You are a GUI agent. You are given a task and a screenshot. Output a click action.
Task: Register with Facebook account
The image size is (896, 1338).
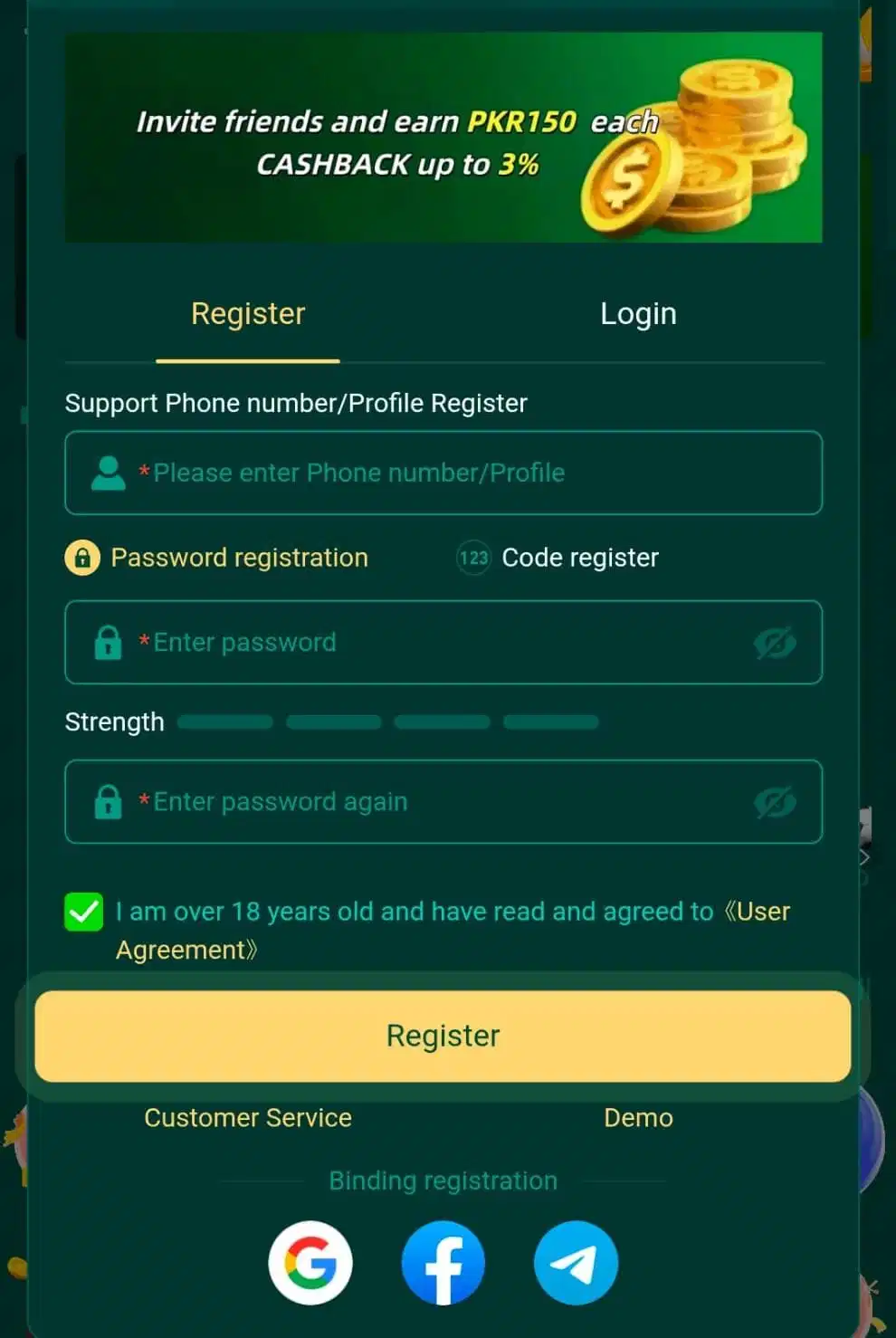(x=443, y=1263)
